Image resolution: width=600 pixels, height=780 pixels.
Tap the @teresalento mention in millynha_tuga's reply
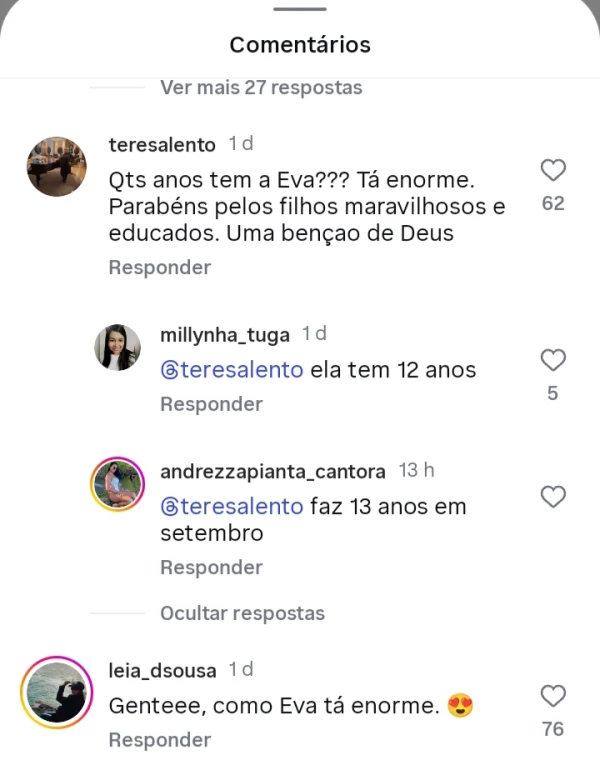click(232, 370)
